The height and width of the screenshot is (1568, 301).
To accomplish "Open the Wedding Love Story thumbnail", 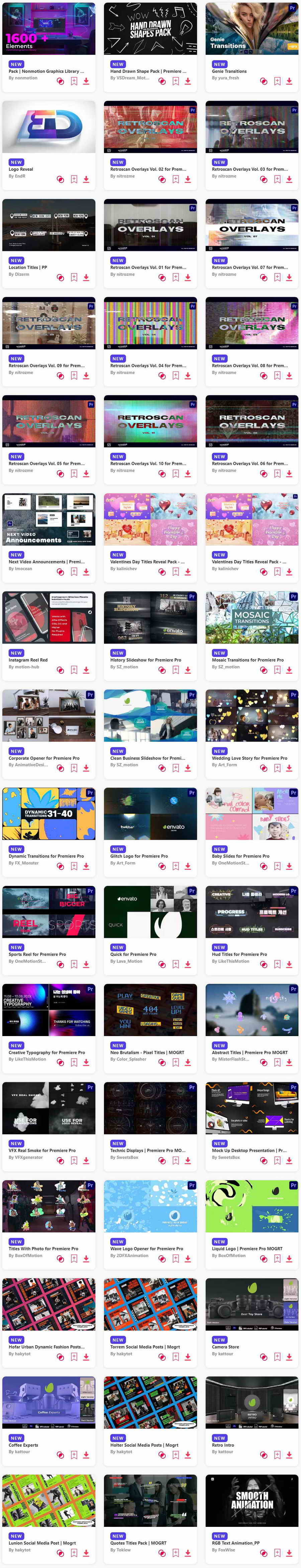I will click(252, 715).
